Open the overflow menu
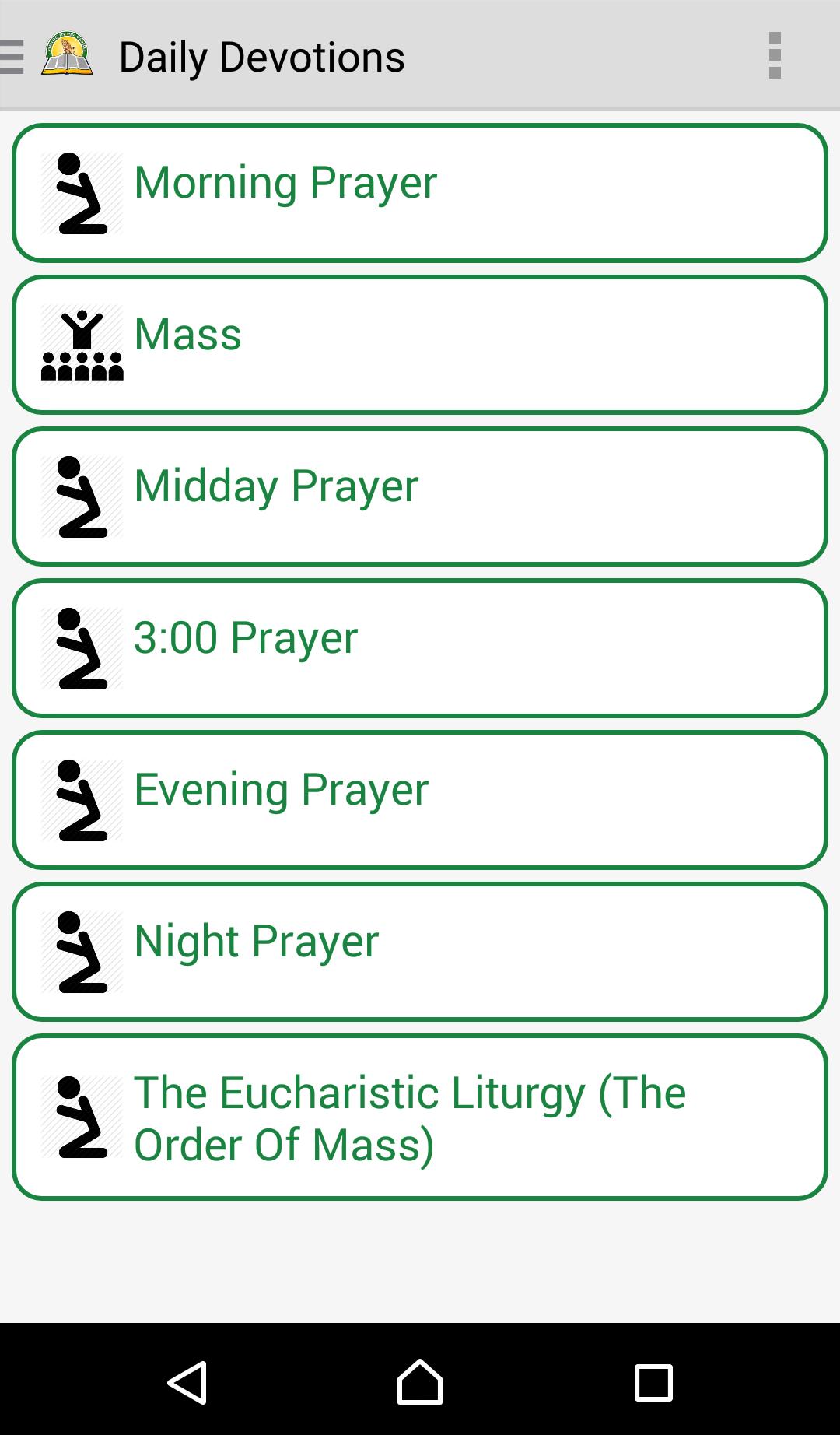Image resolution: width=840 pixels, height=1435 pixels. pos(774,56)
